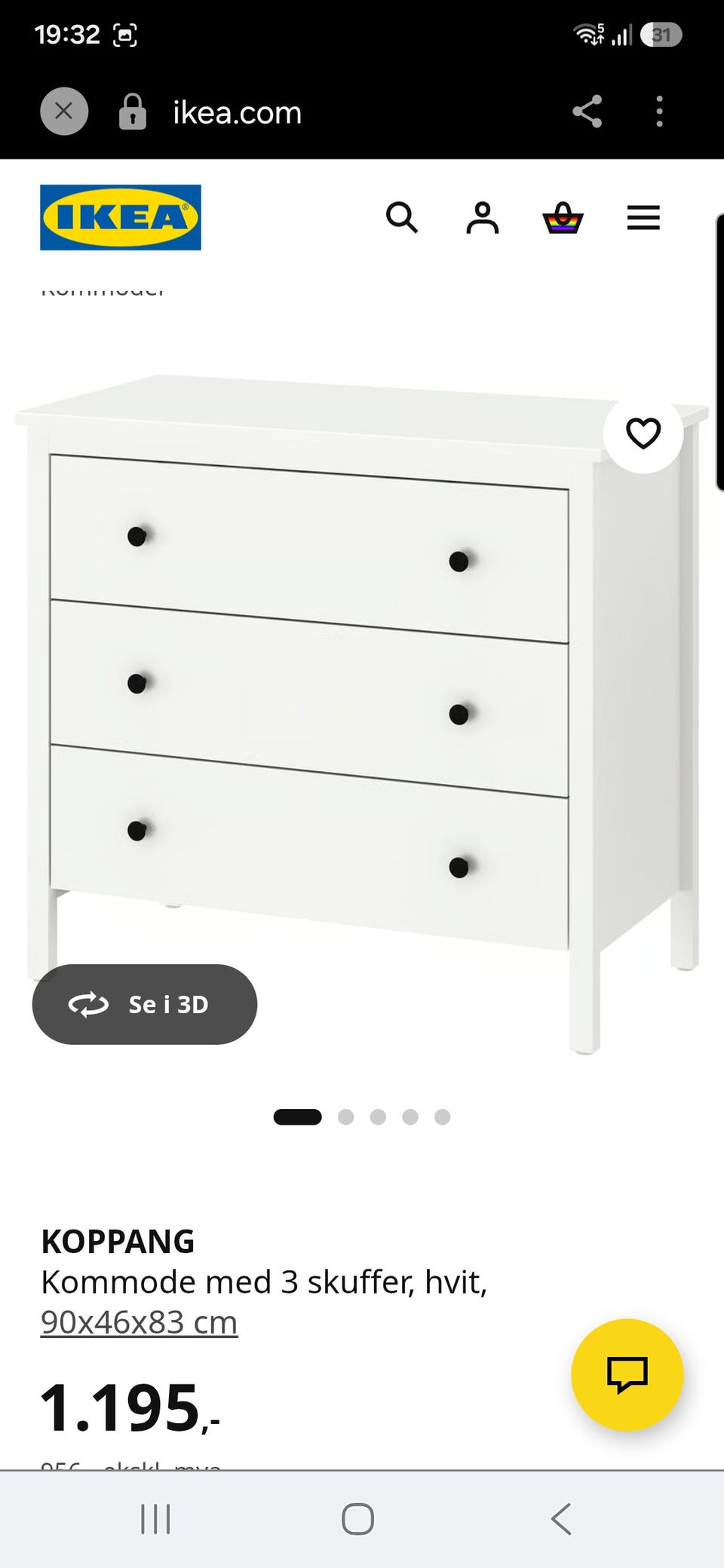Open the 90x46x83 cm measurements link
Image resolution: width=724 pixels, height=1568 pixels.
[140, 1322]
